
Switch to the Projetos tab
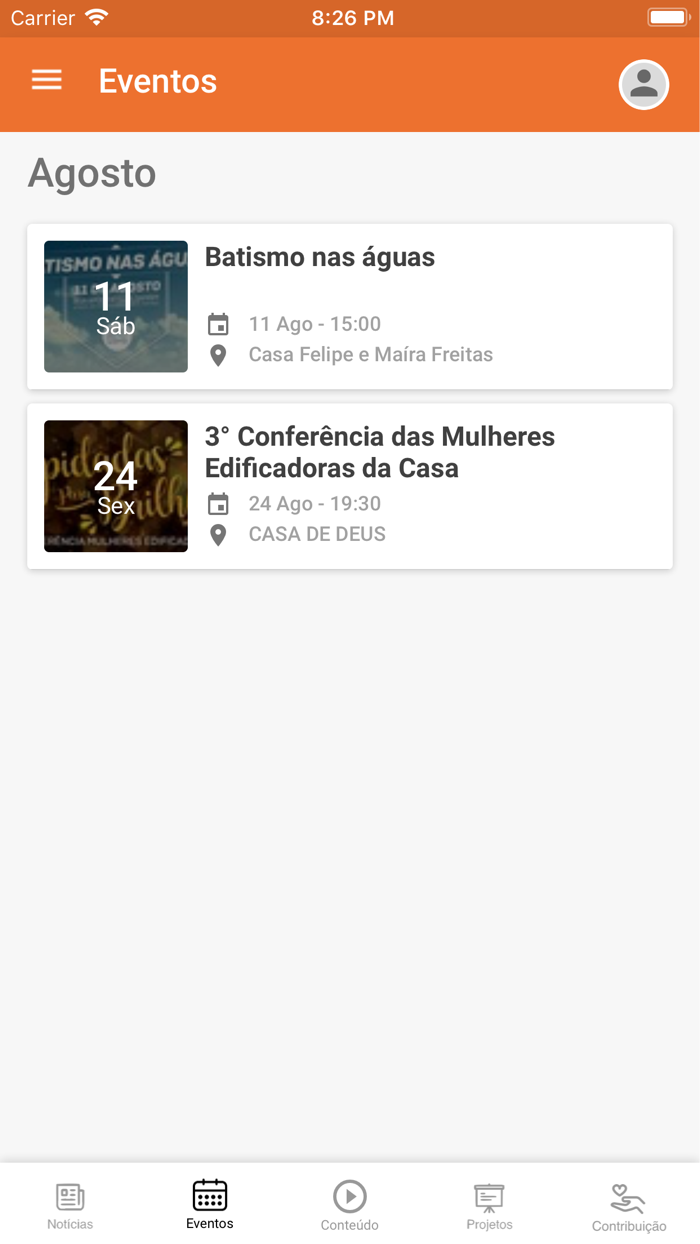point(489,1204)
